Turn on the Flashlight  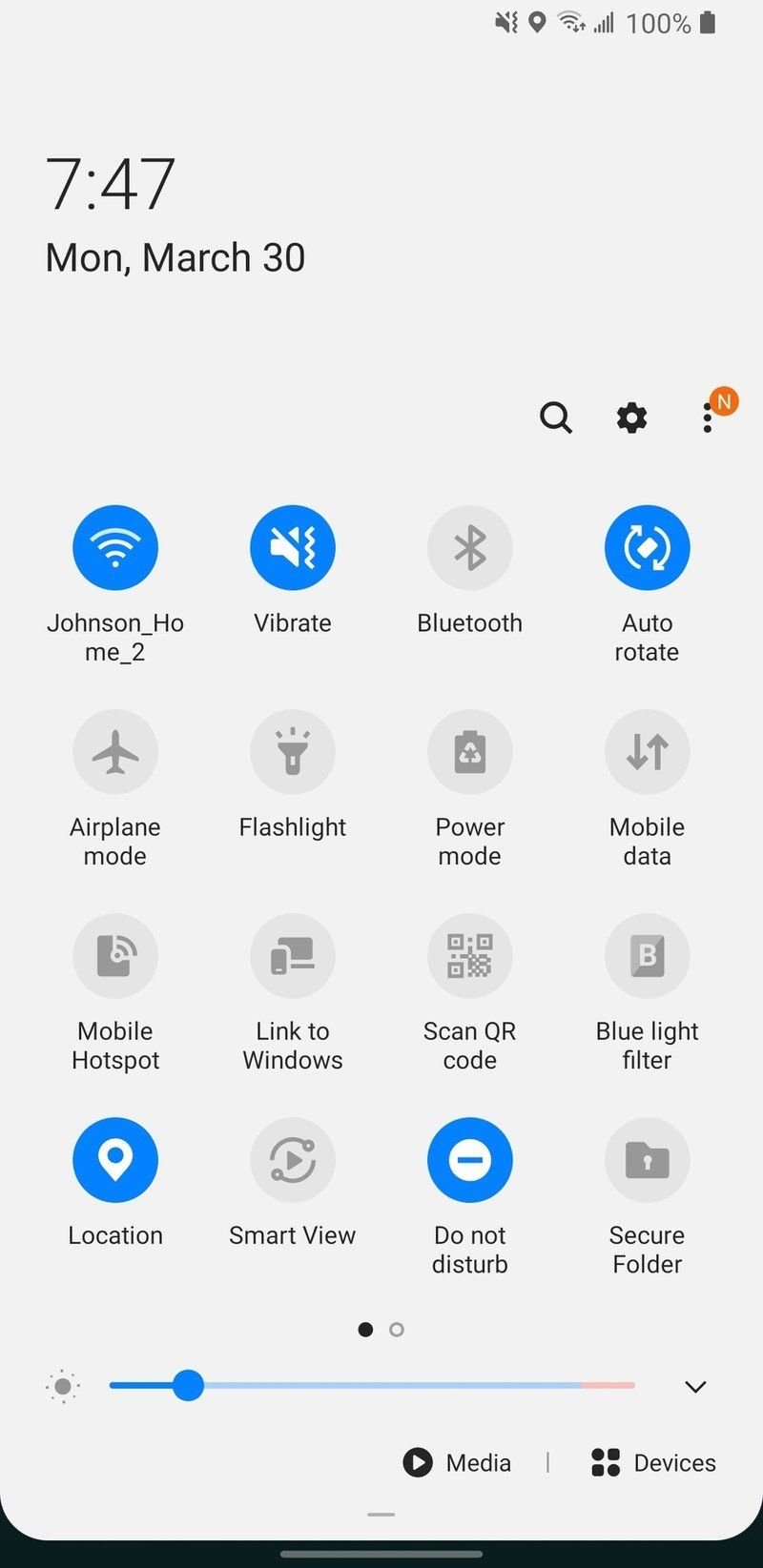coord(292,751)
